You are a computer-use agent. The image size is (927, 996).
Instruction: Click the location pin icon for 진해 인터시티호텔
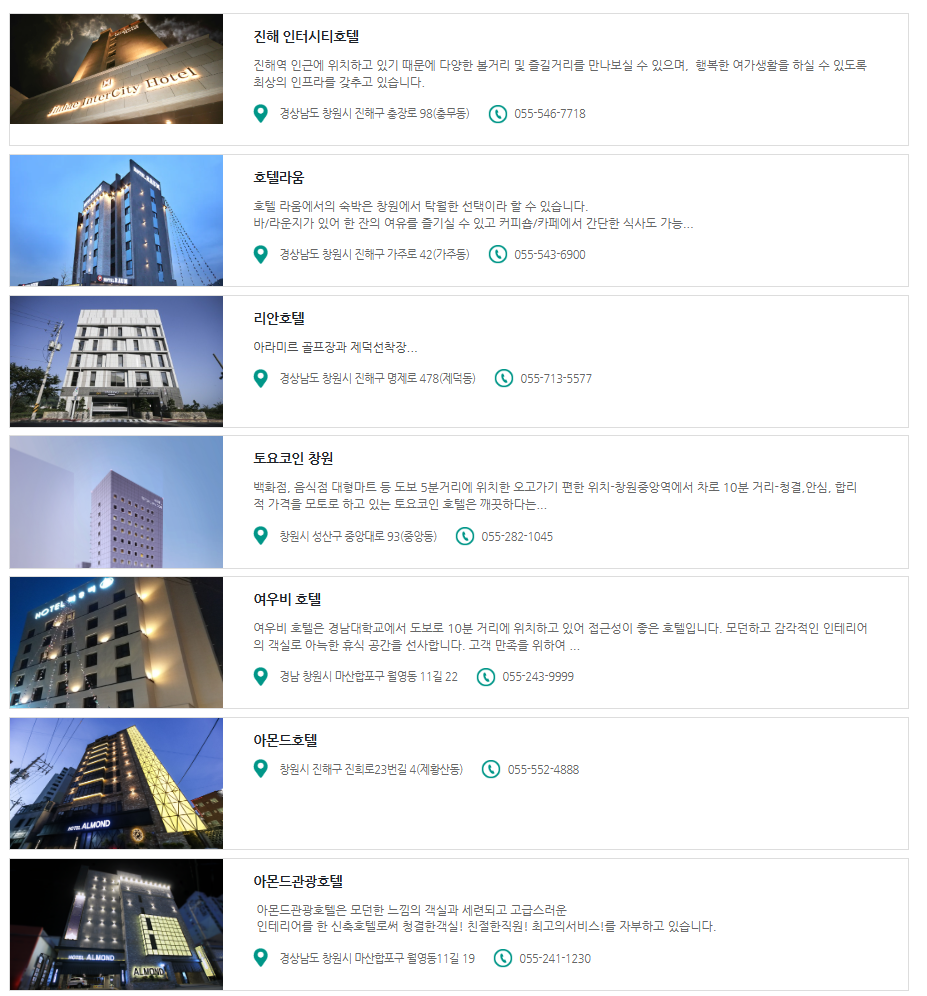pyautogui.click(x=258, y=113)
